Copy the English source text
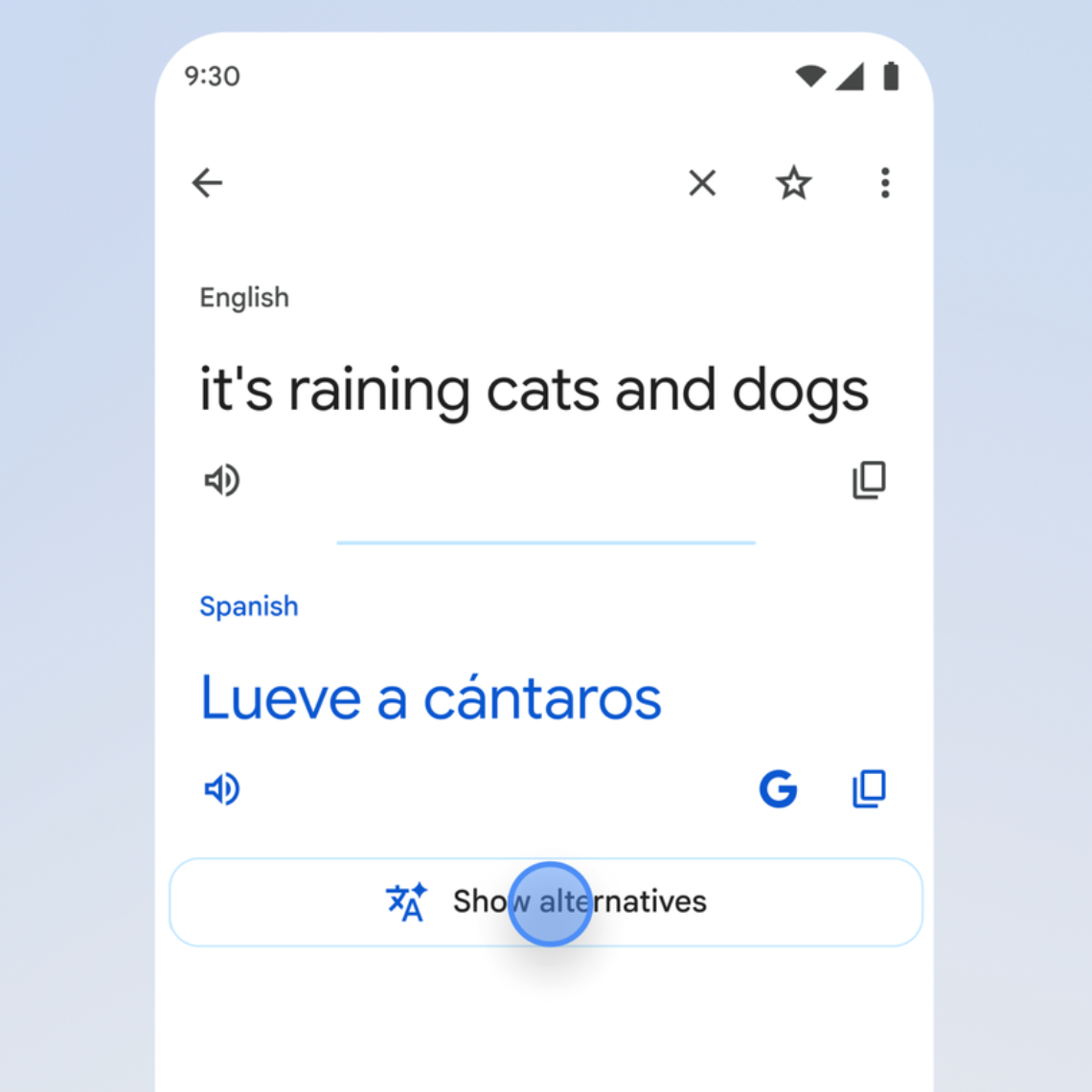1092x1092 pixels. (x=869, y=480)
